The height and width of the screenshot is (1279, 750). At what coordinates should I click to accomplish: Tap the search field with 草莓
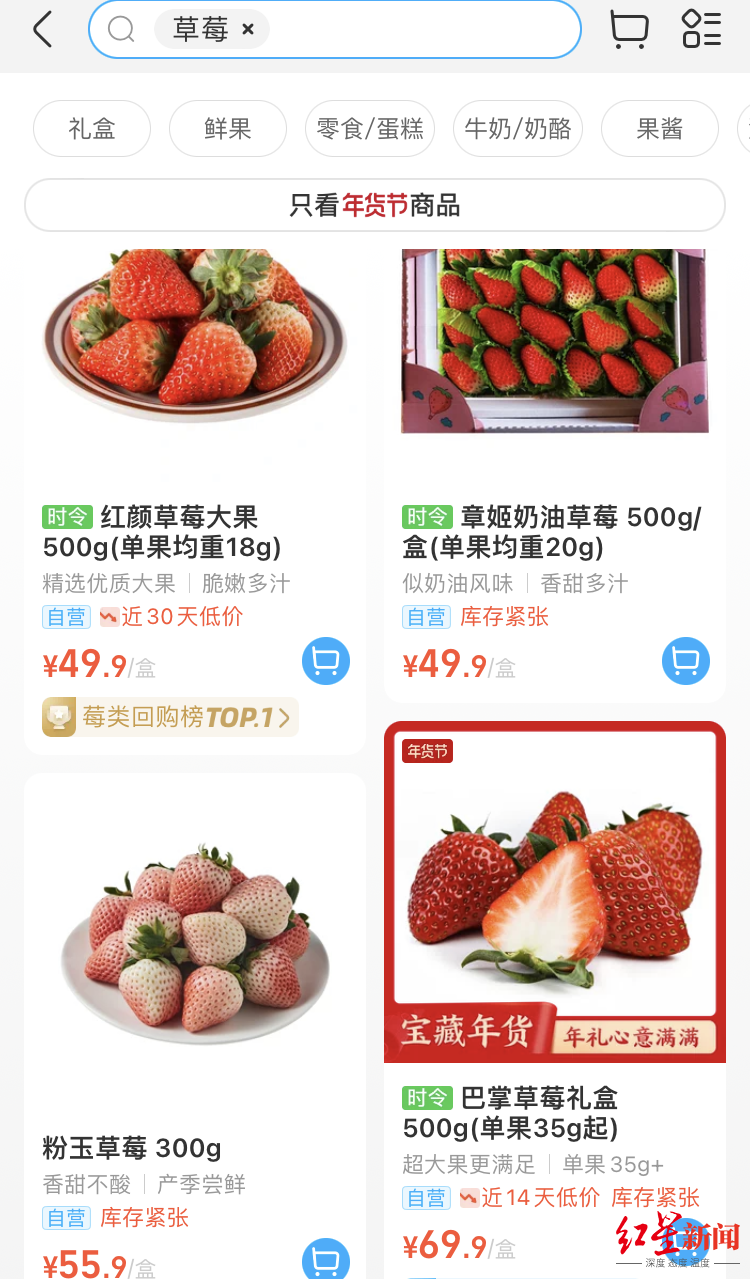click(420, 30)
